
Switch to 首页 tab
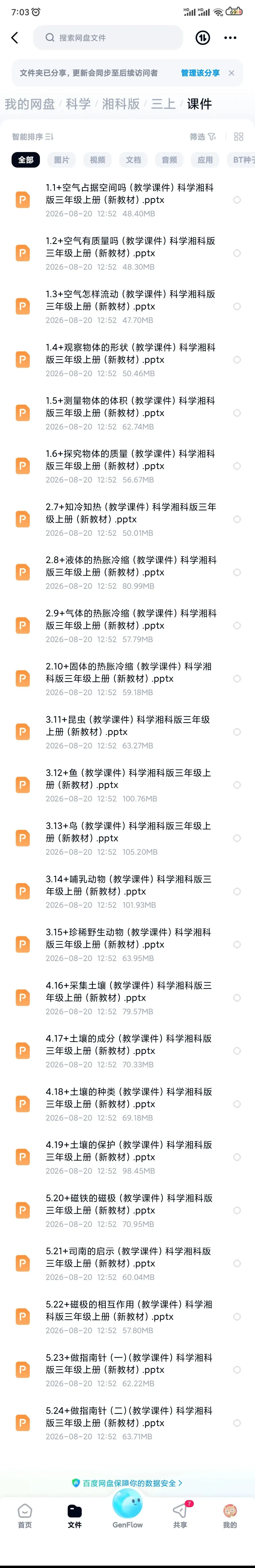(25, 1516)
